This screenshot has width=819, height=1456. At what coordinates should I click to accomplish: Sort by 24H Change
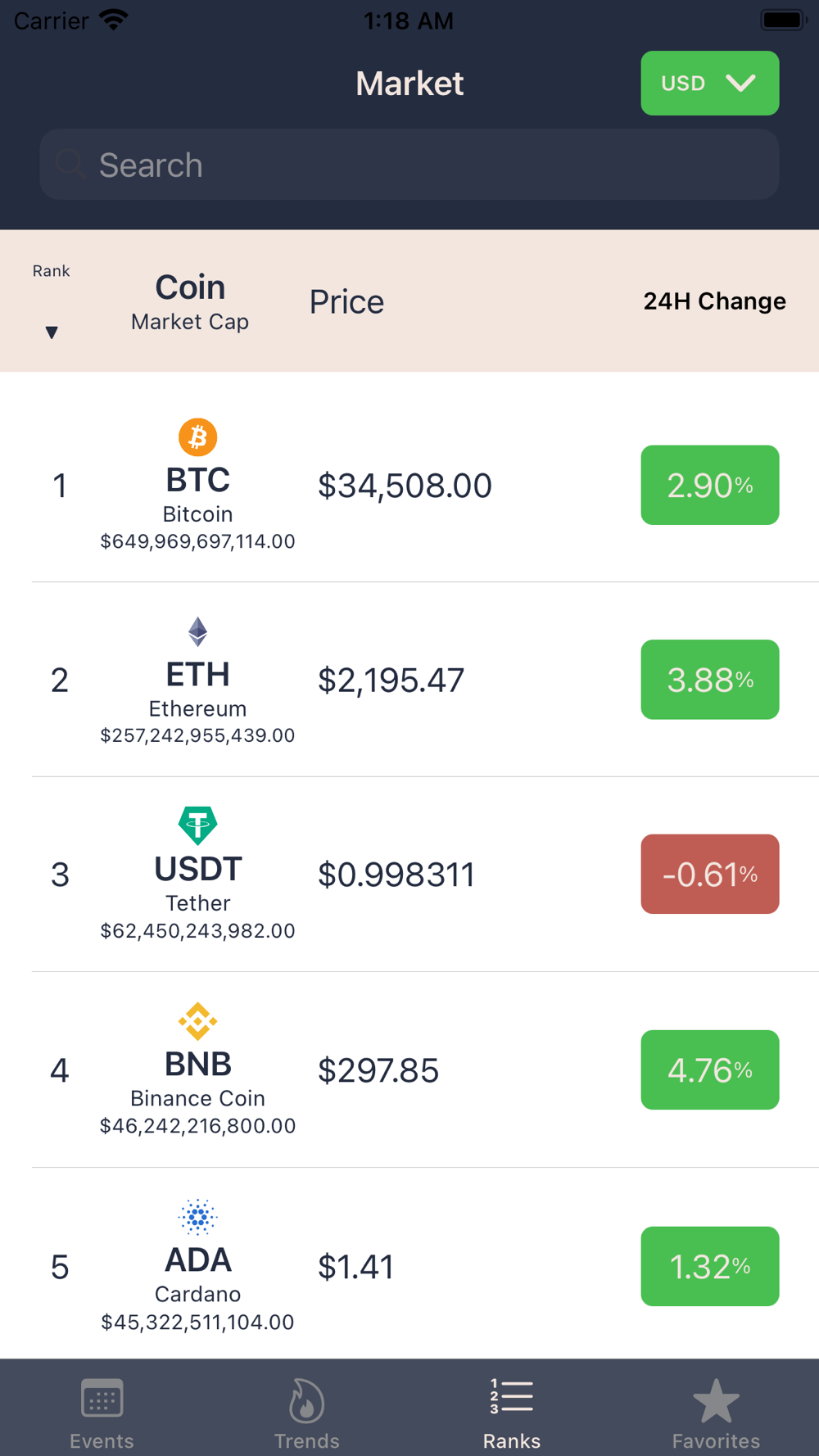(x=714, y=301)
